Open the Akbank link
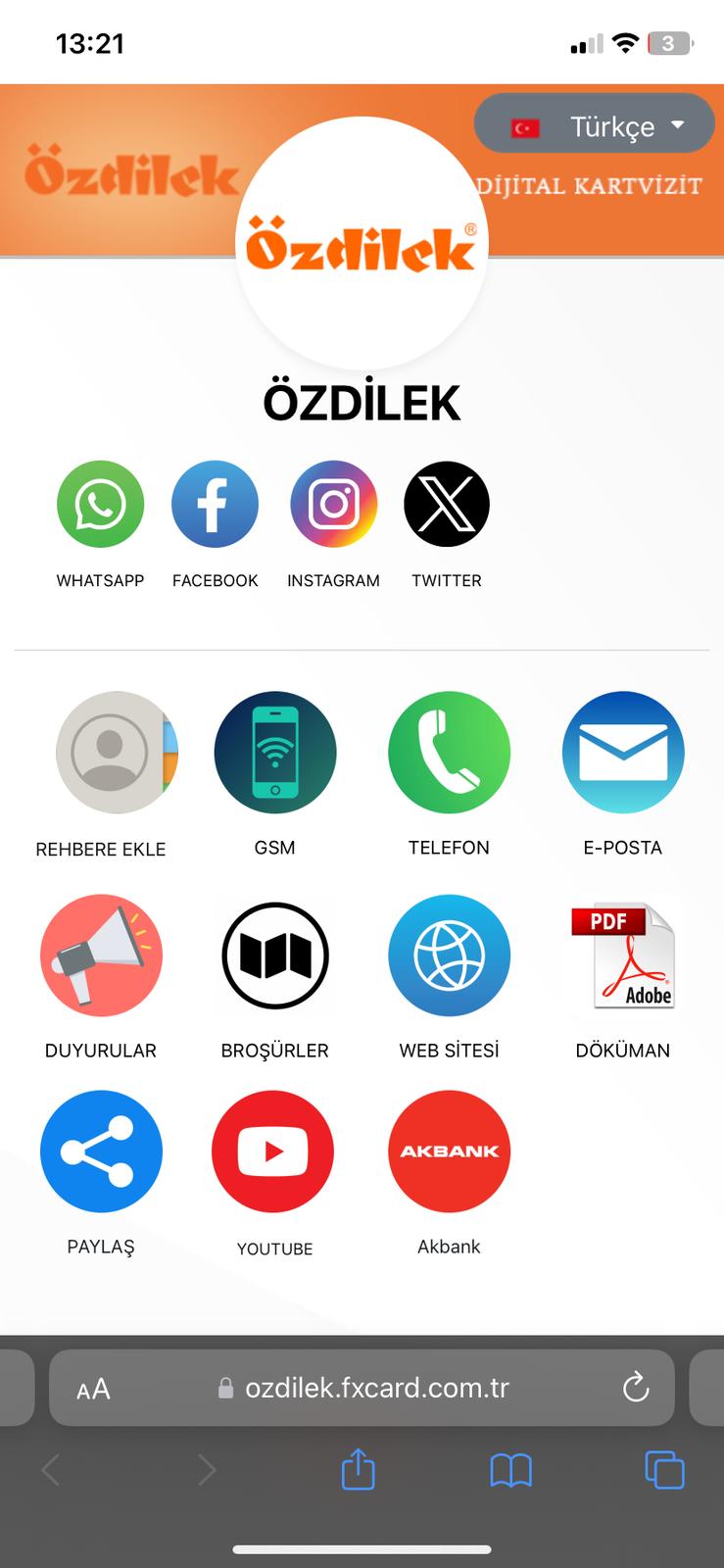Viewport: 724px width, 1568px height. coord(449,1151)
